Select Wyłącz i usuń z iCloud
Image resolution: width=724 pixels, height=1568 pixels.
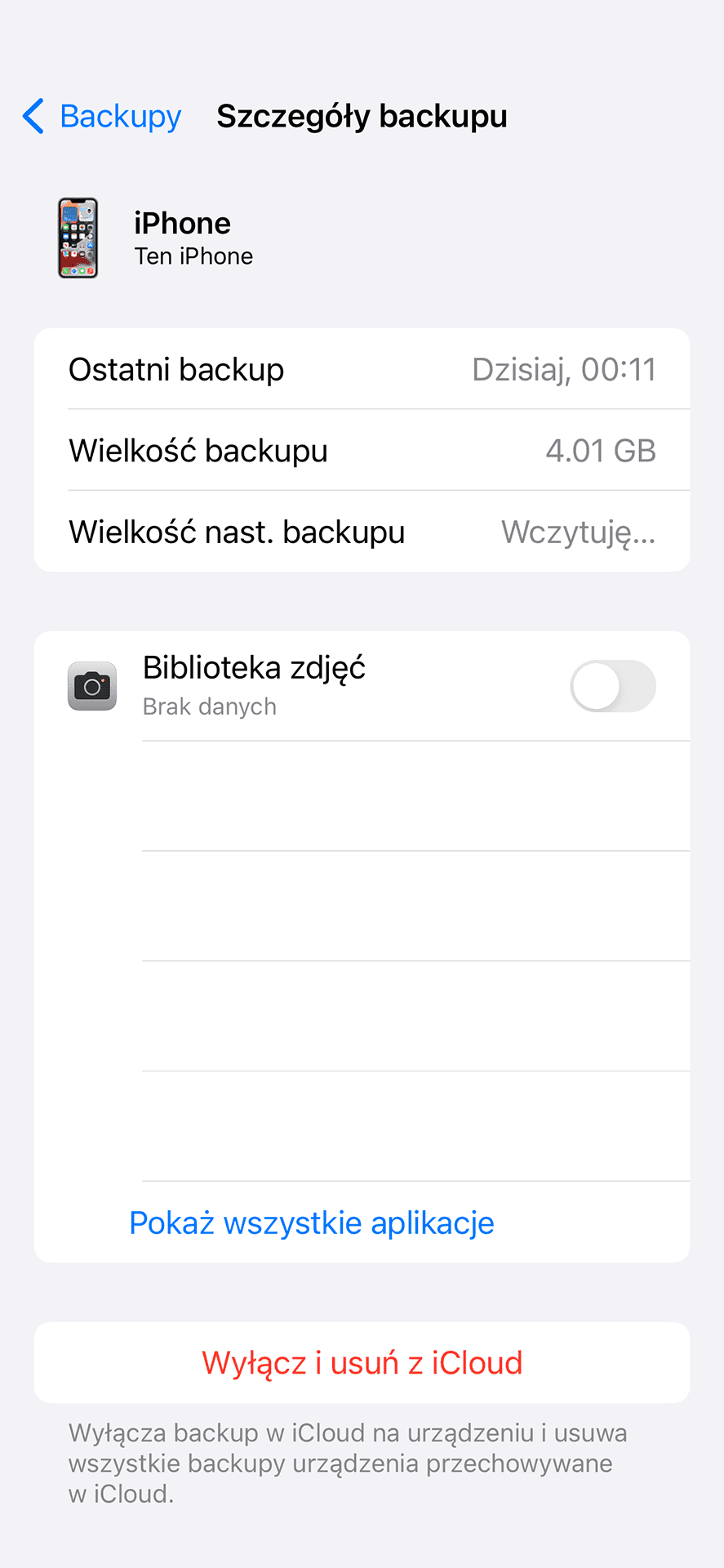pos(362,1363)
